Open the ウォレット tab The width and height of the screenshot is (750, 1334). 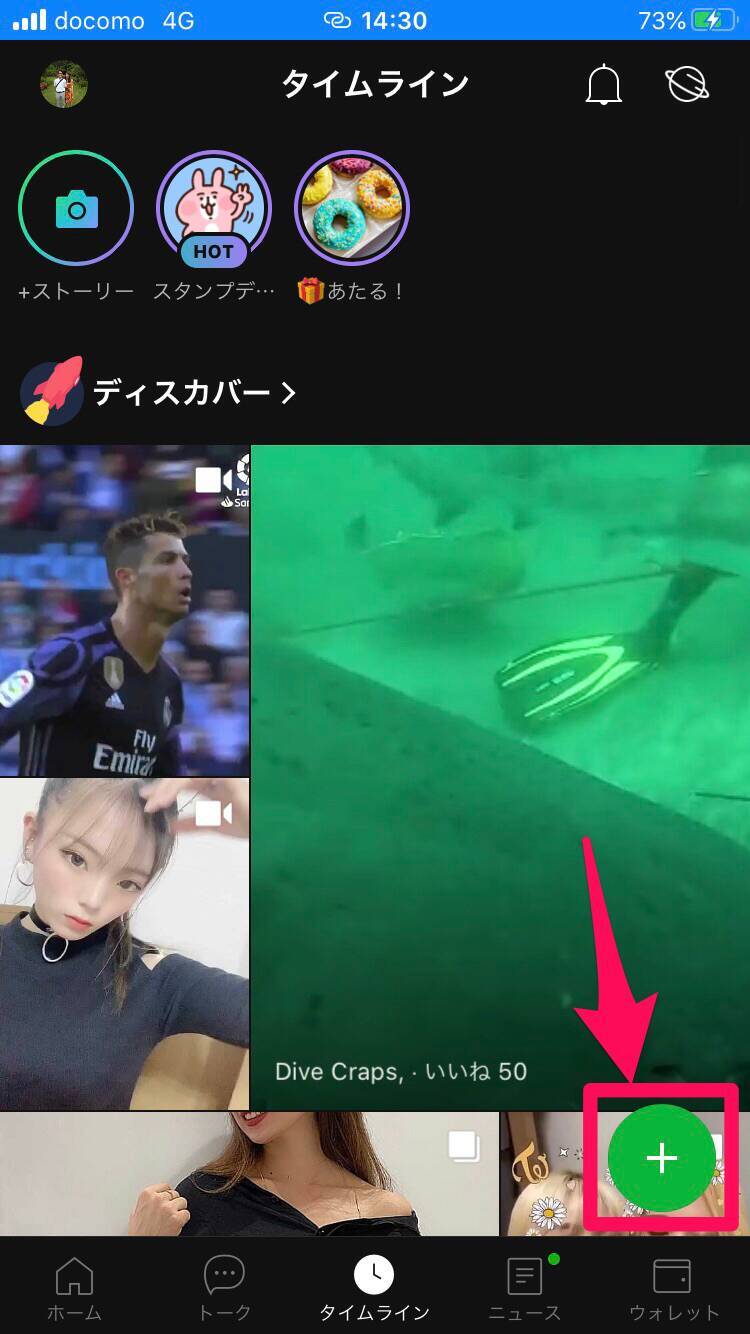[673, 1288]
